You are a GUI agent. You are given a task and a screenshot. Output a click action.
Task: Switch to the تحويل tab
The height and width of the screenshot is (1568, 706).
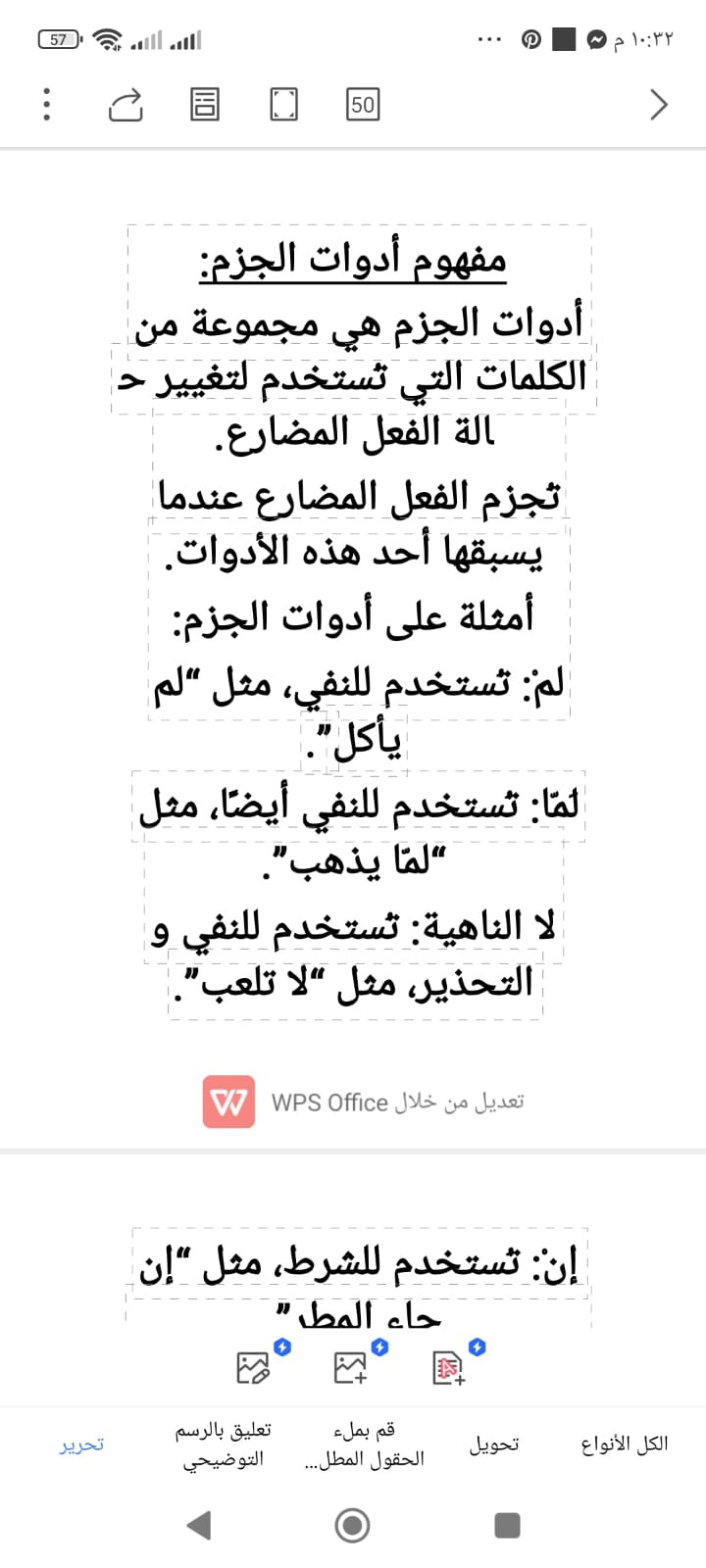(x=494, y=1445)
